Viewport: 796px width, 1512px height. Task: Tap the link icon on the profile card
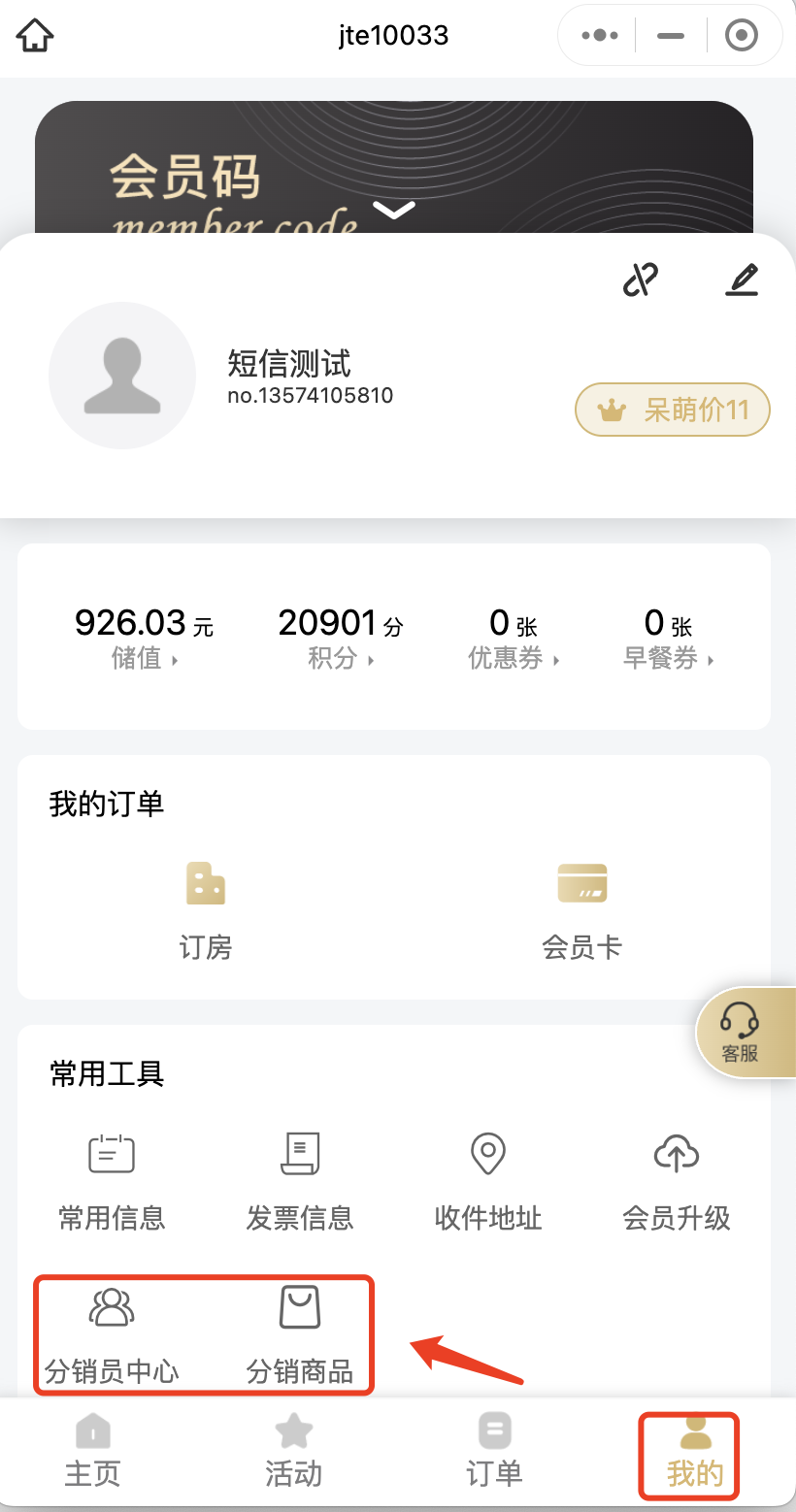[x=640, y=280]
